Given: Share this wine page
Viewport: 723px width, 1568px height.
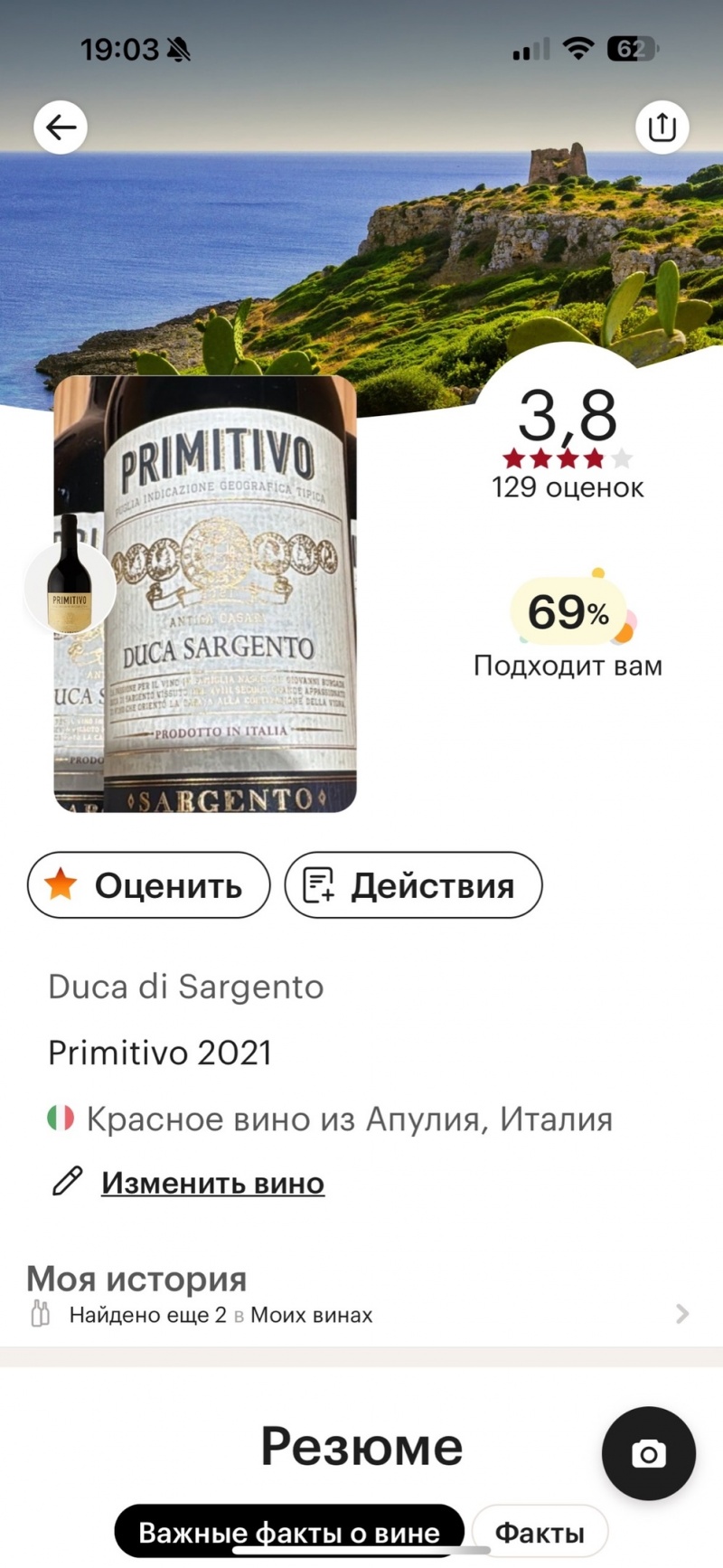Looking at the screenshot, I should click(662, 128).
